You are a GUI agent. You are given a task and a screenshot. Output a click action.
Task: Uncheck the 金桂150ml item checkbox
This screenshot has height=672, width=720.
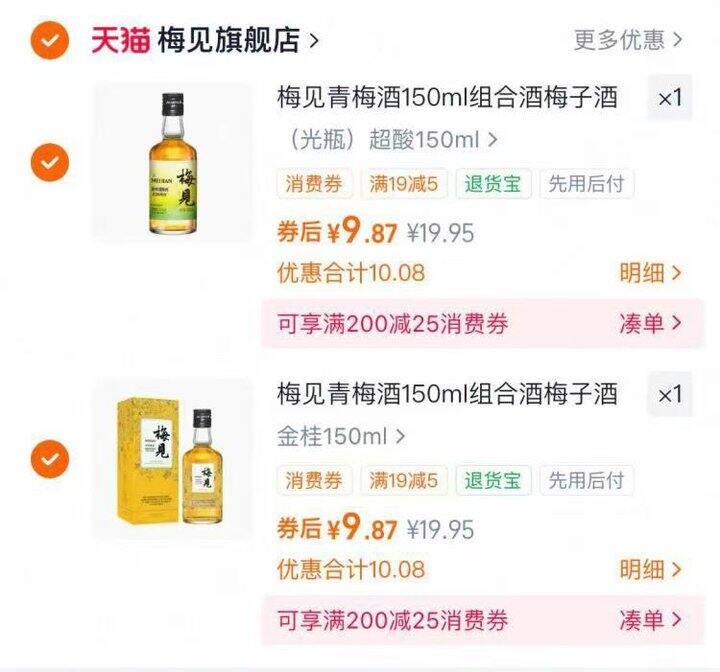tap(49, 460)
